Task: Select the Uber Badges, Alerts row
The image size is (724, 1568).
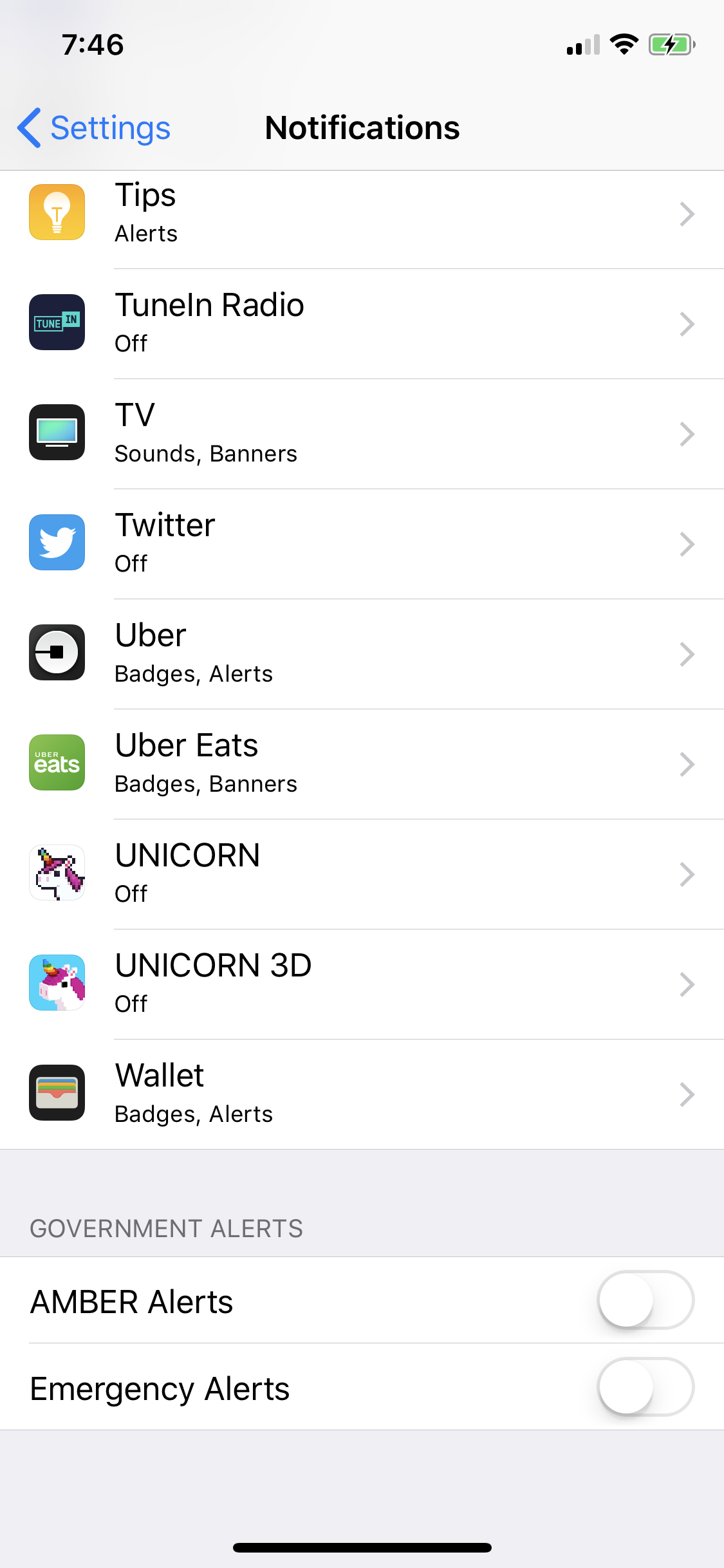Action: [x=362, y=654]
